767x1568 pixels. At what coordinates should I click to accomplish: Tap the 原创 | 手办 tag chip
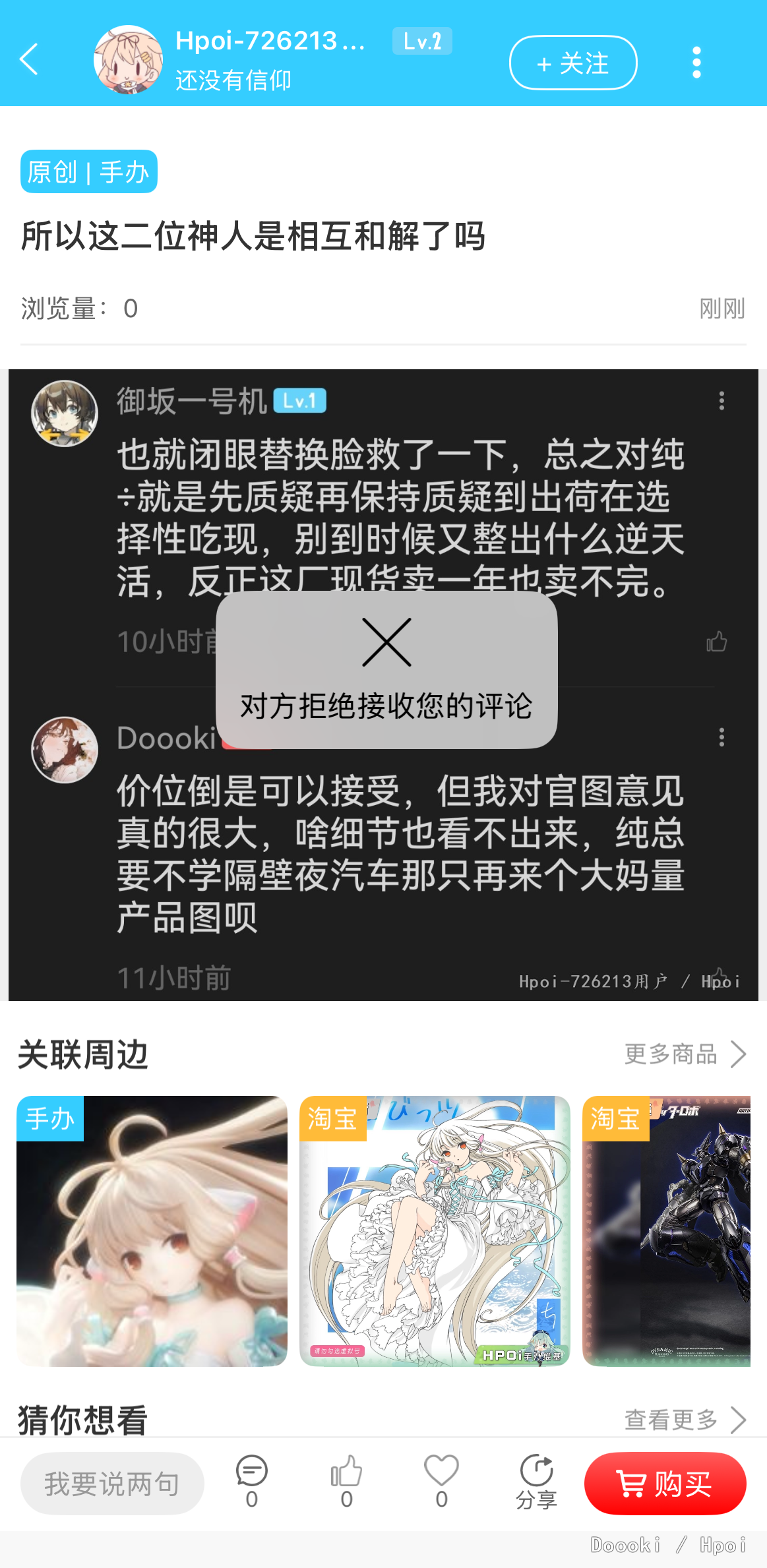[x=89, y=172]
